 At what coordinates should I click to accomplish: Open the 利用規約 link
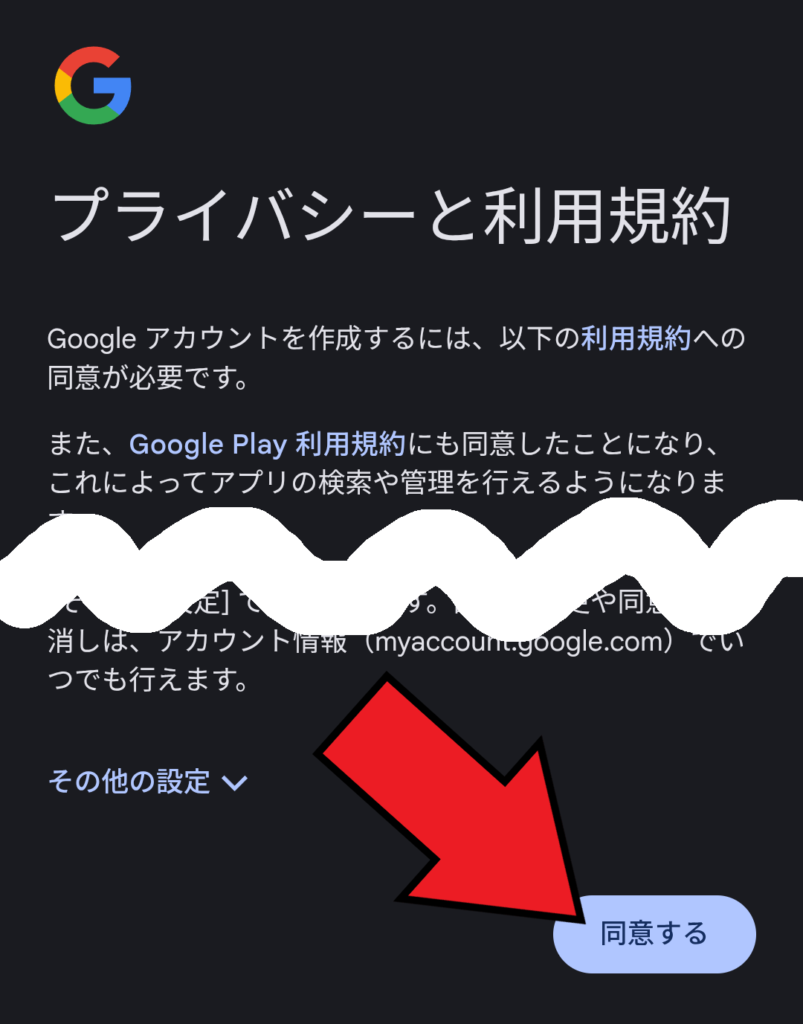click(x=636, y=338)
